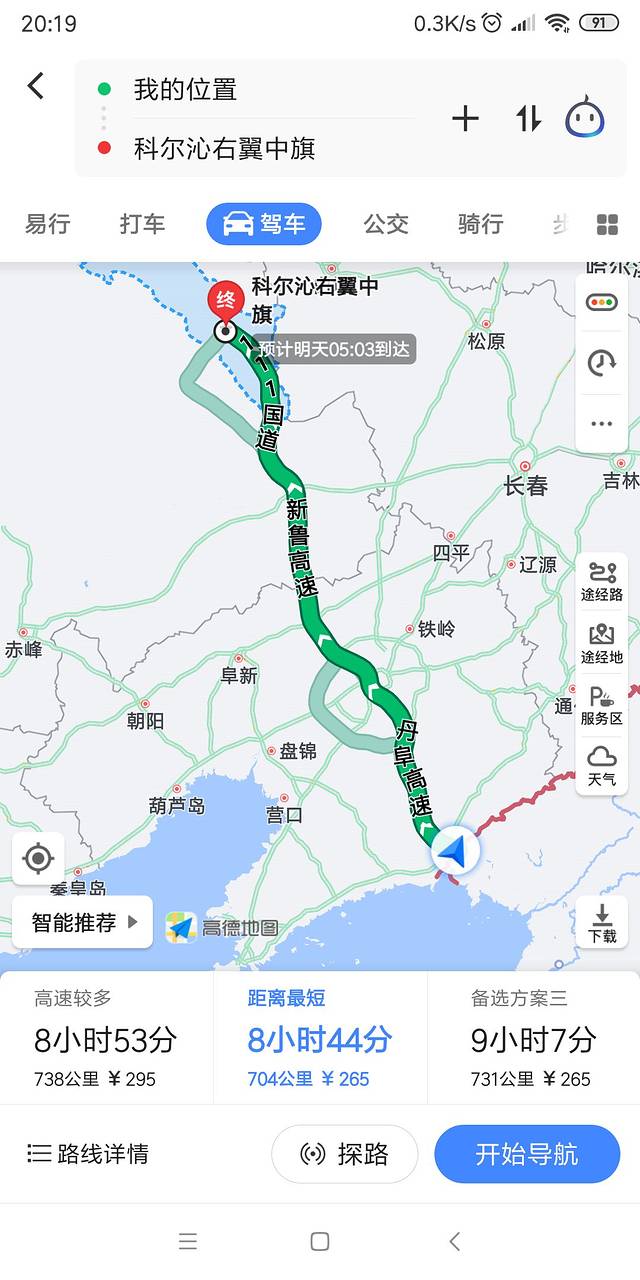Start navigation with 开始导航
The height and width of the screenshot is (1280, 640).
tap(527, 1154)
